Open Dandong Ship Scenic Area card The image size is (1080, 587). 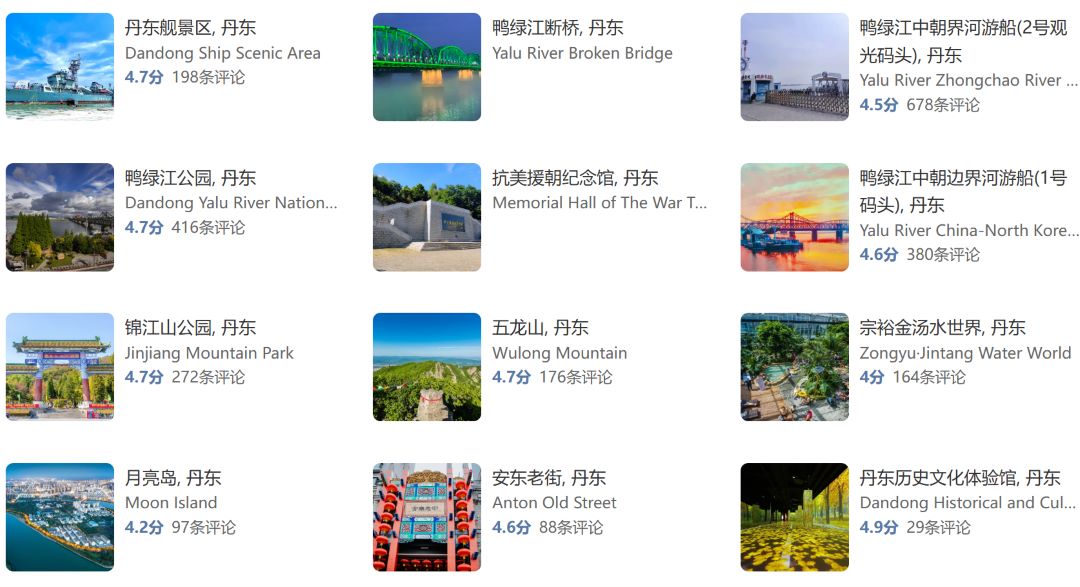click(x=190, y=28)
